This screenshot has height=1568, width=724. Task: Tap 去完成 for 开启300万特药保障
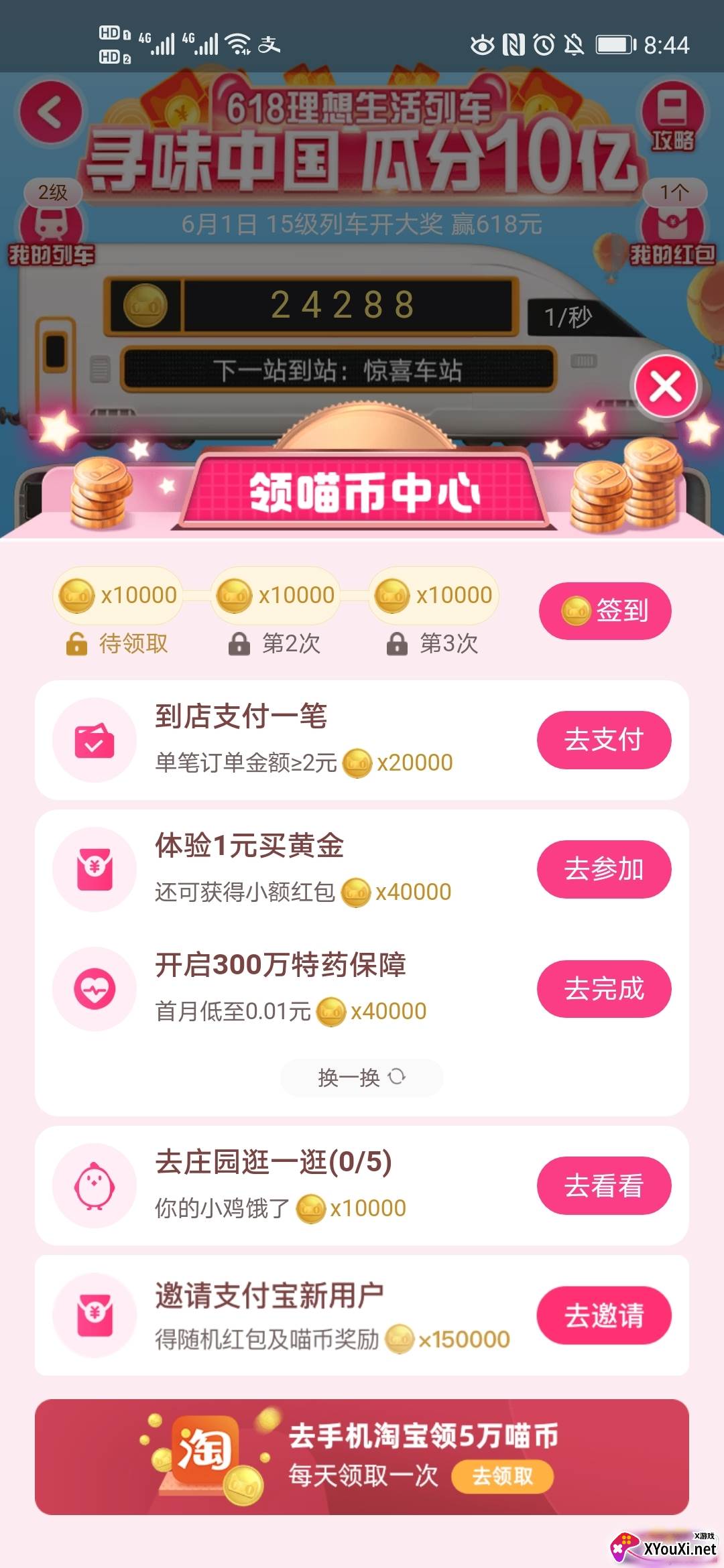(603, 988)
